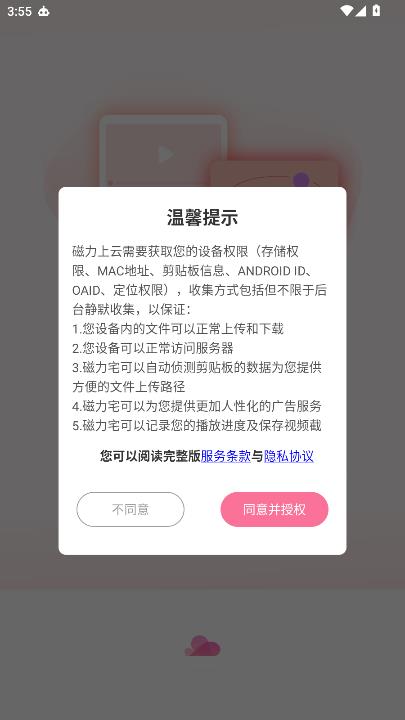Screen dimensions: 405x720
Task: Open the 隐私协议 link
Action: [x=289, y=456]
